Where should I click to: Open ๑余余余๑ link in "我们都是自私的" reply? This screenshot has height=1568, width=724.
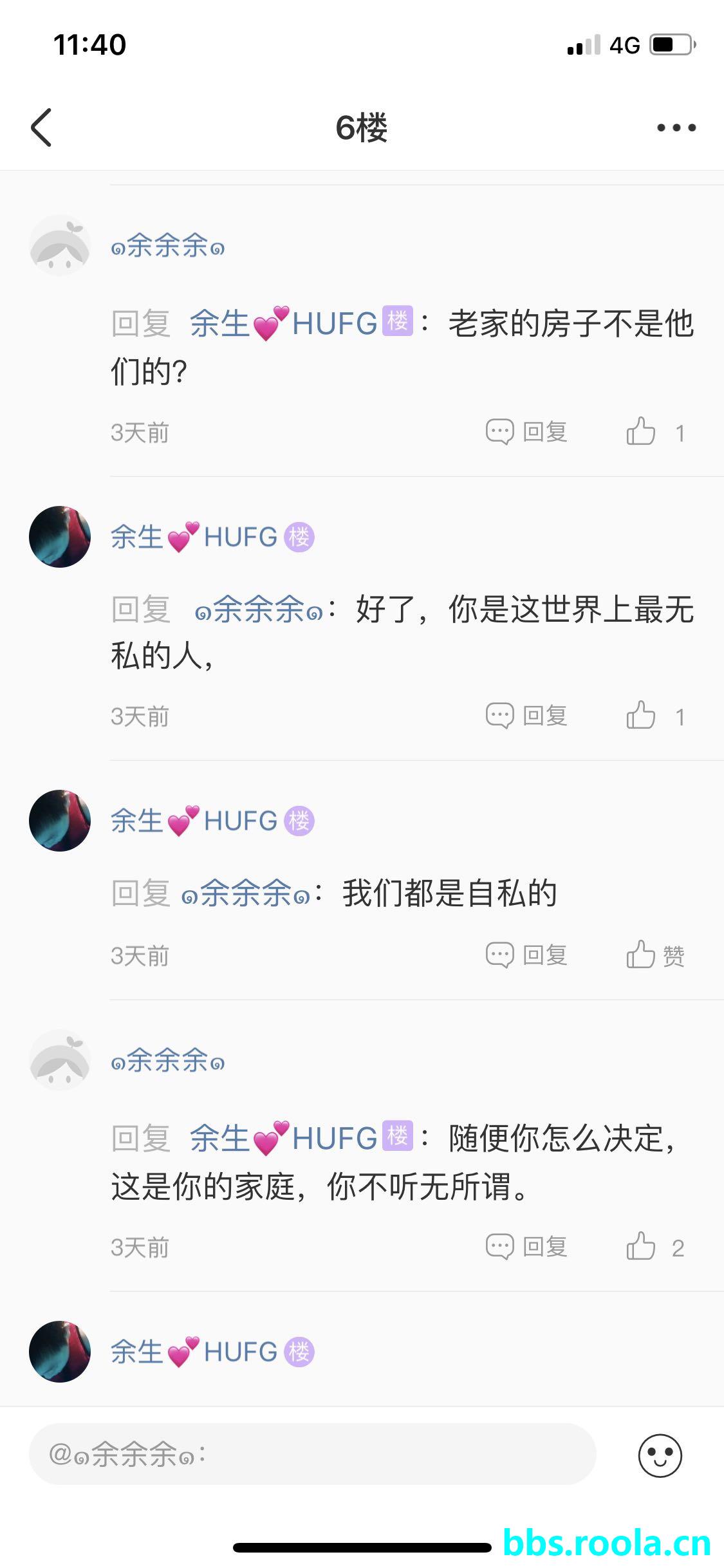tap(246, 893)
